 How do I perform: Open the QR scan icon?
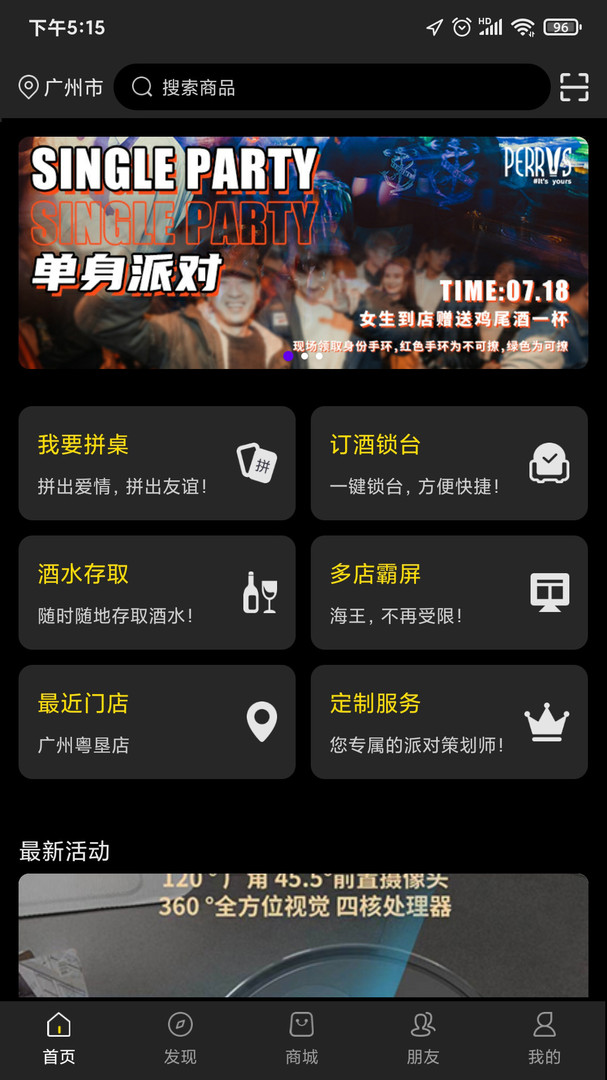click(574, 87)
